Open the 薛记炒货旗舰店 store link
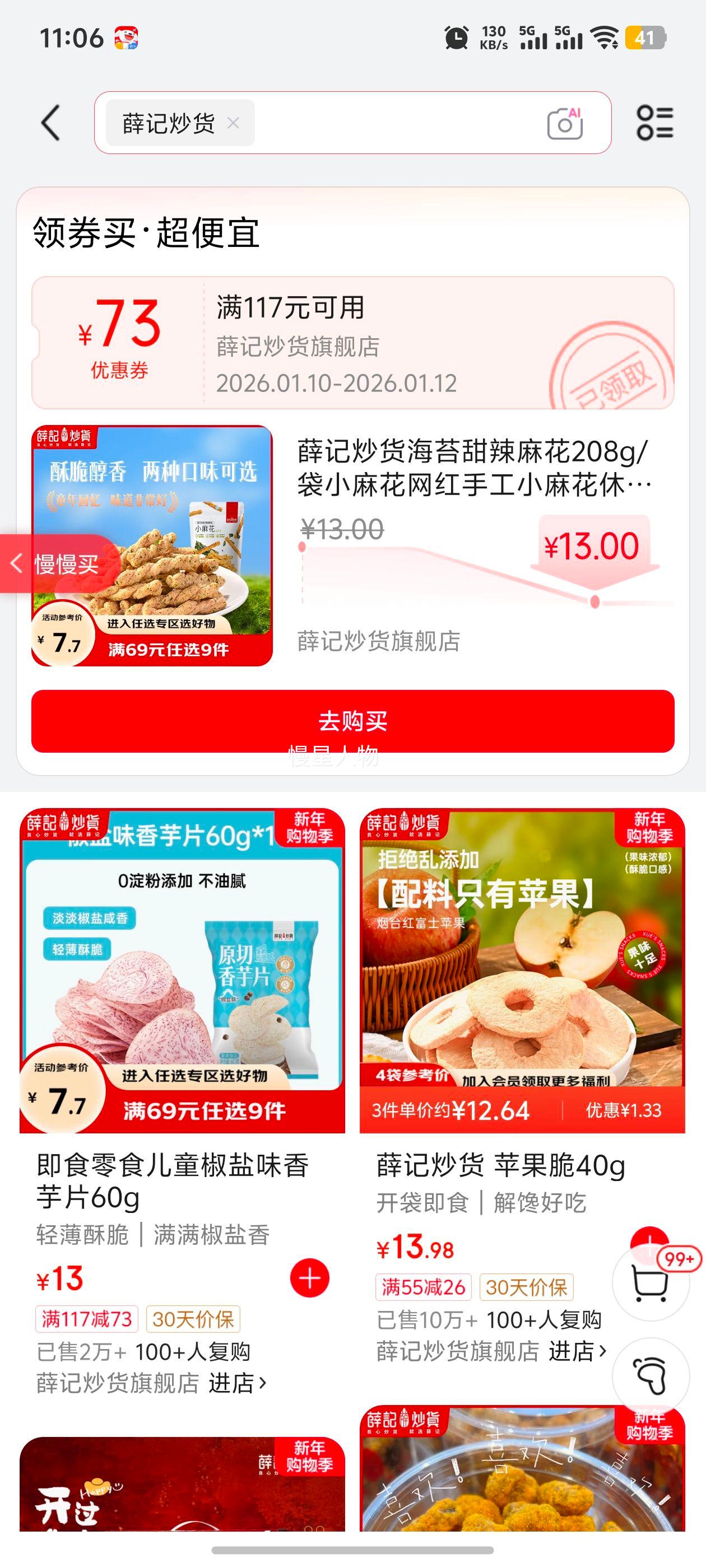Image resolution: width=706 pixels, height=1568 pixels. click(378, 642)
